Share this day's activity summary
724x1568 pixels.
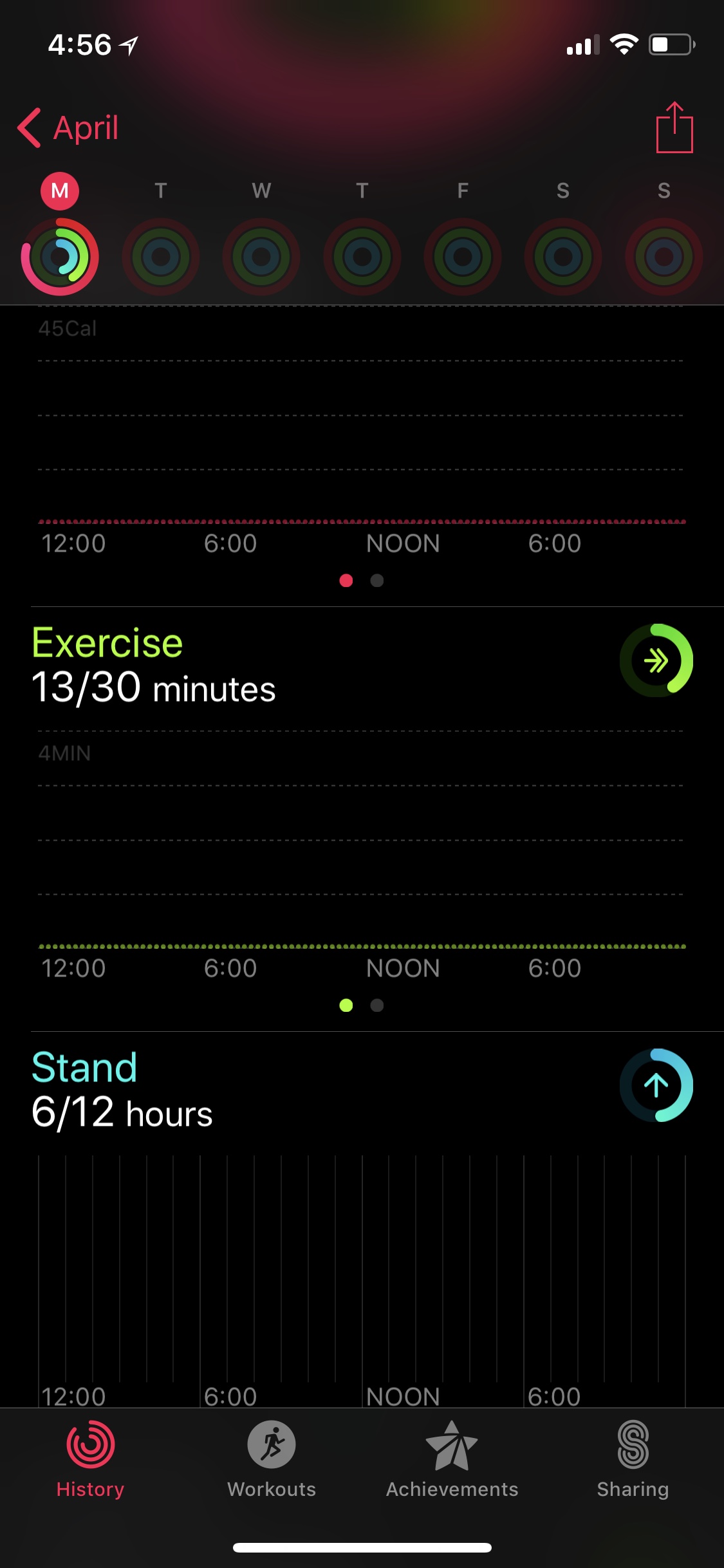click(x=674, y=127)
